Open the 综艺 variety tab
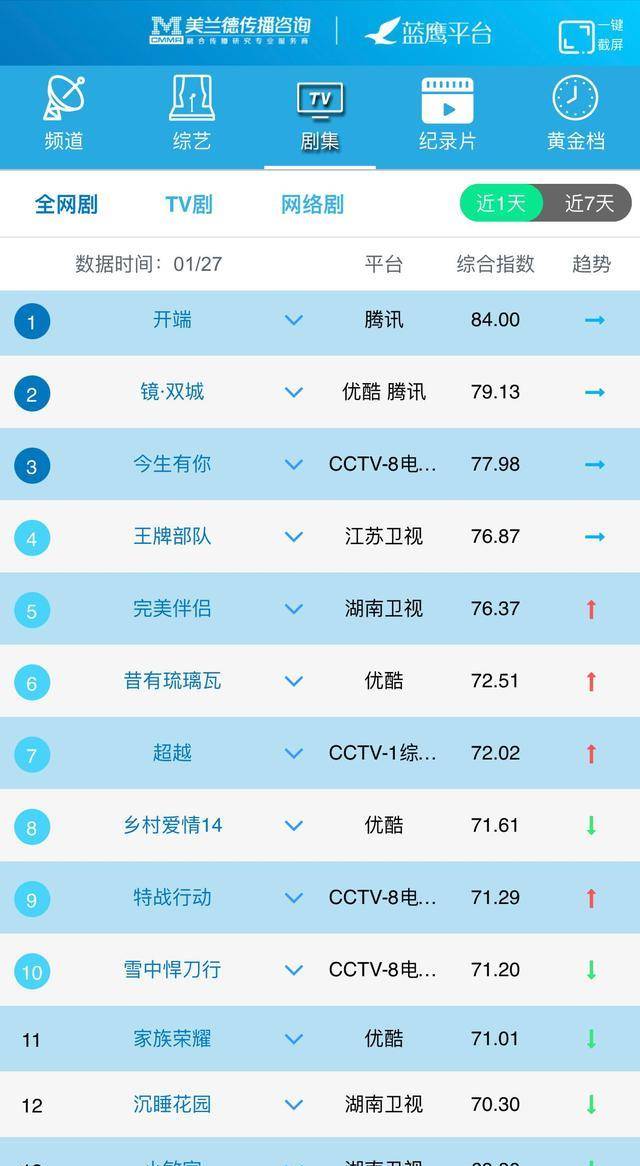Viewport: 640px width, 1166px height. click(192, 114)
